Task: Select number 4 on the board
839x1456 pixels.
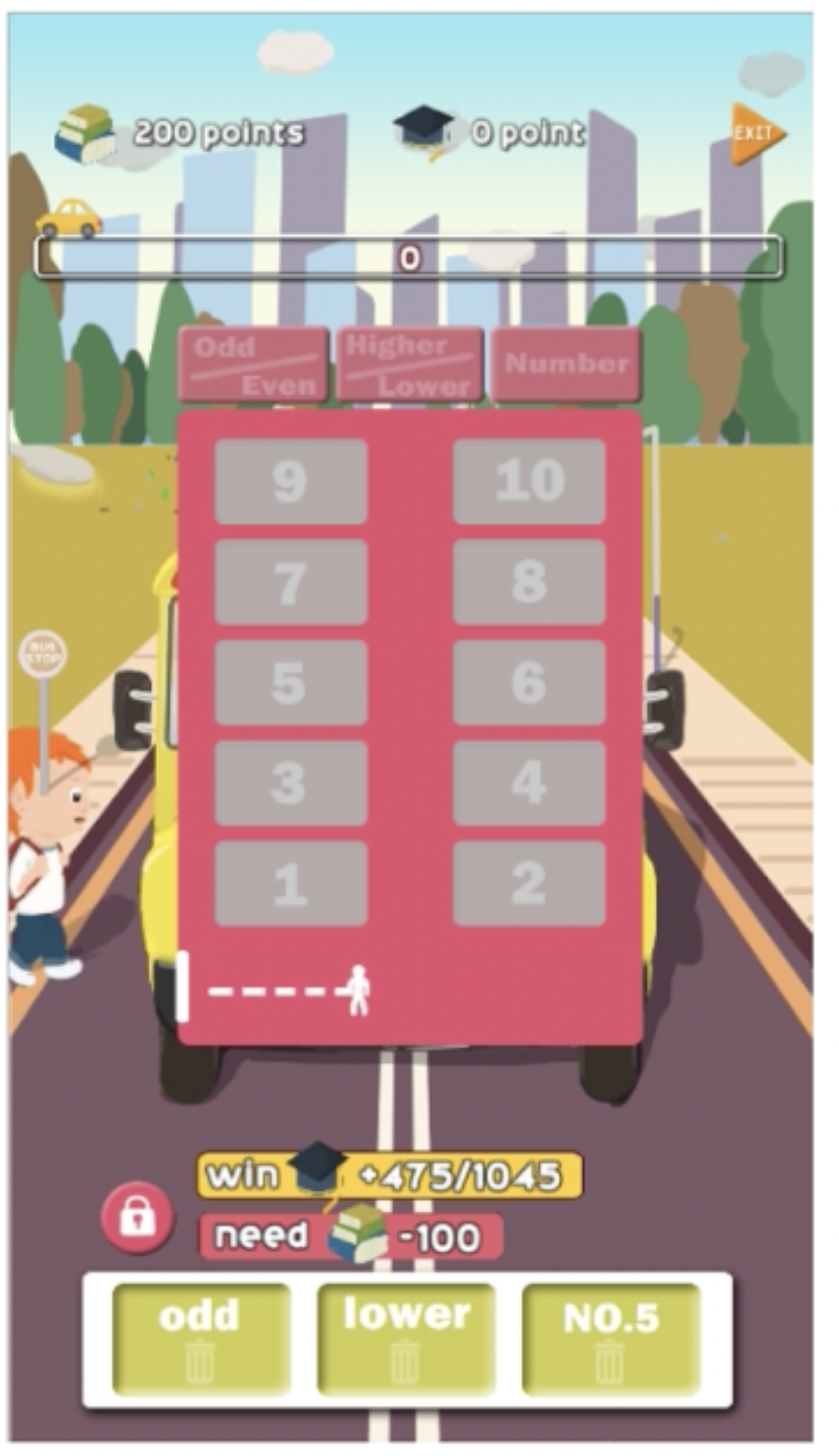Action: coord(529,783)
